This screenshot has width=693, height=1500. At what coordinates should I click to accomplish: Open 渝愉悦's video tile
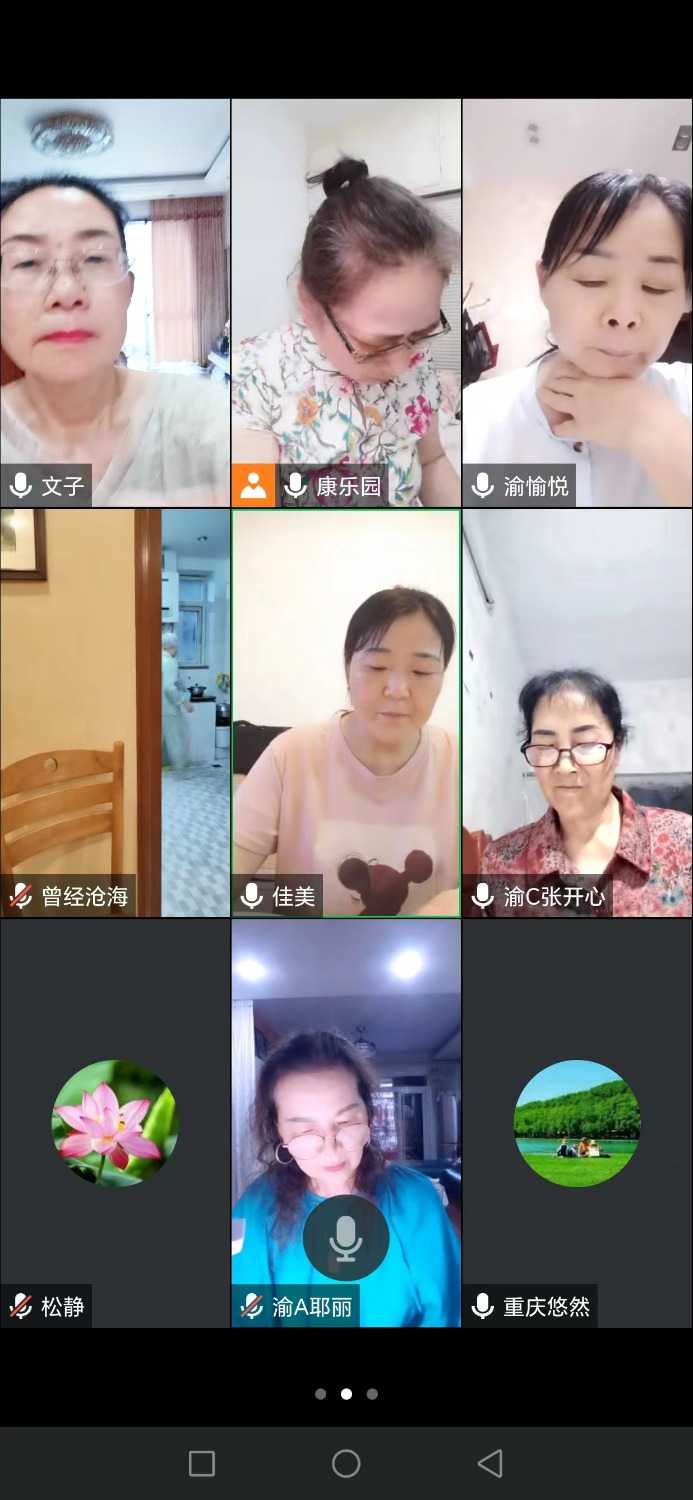[x=577, y=300]
